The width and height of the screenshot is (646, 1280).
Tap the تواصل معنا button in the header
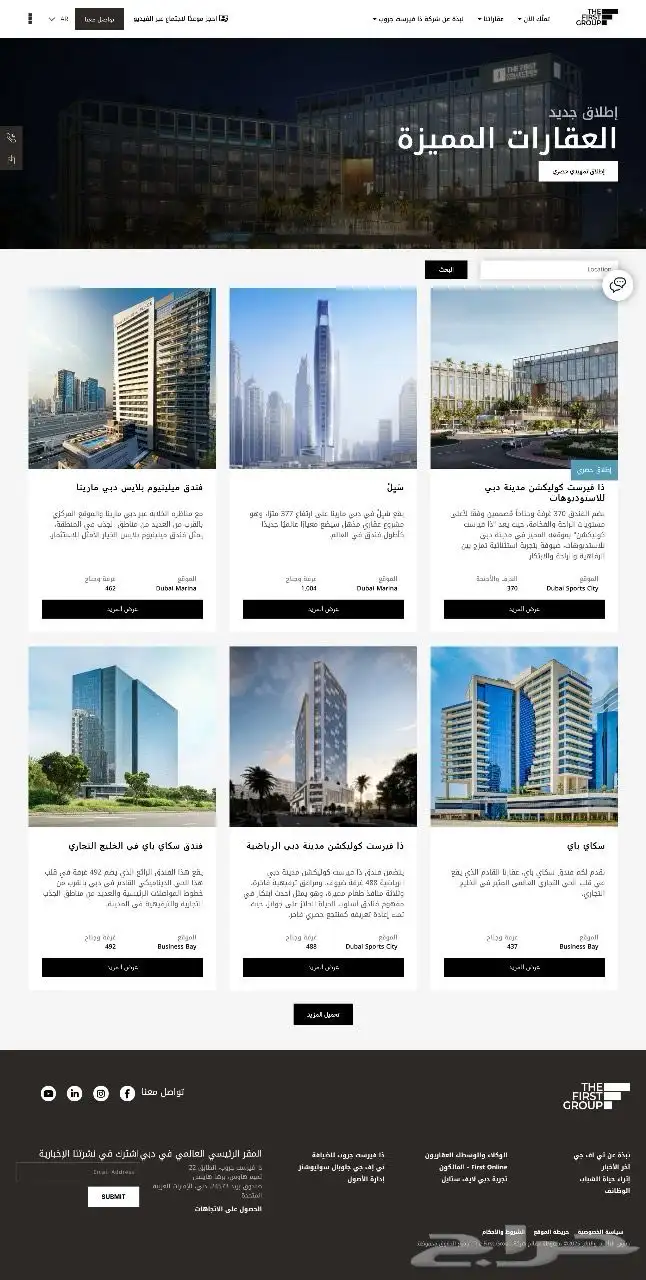99,19
